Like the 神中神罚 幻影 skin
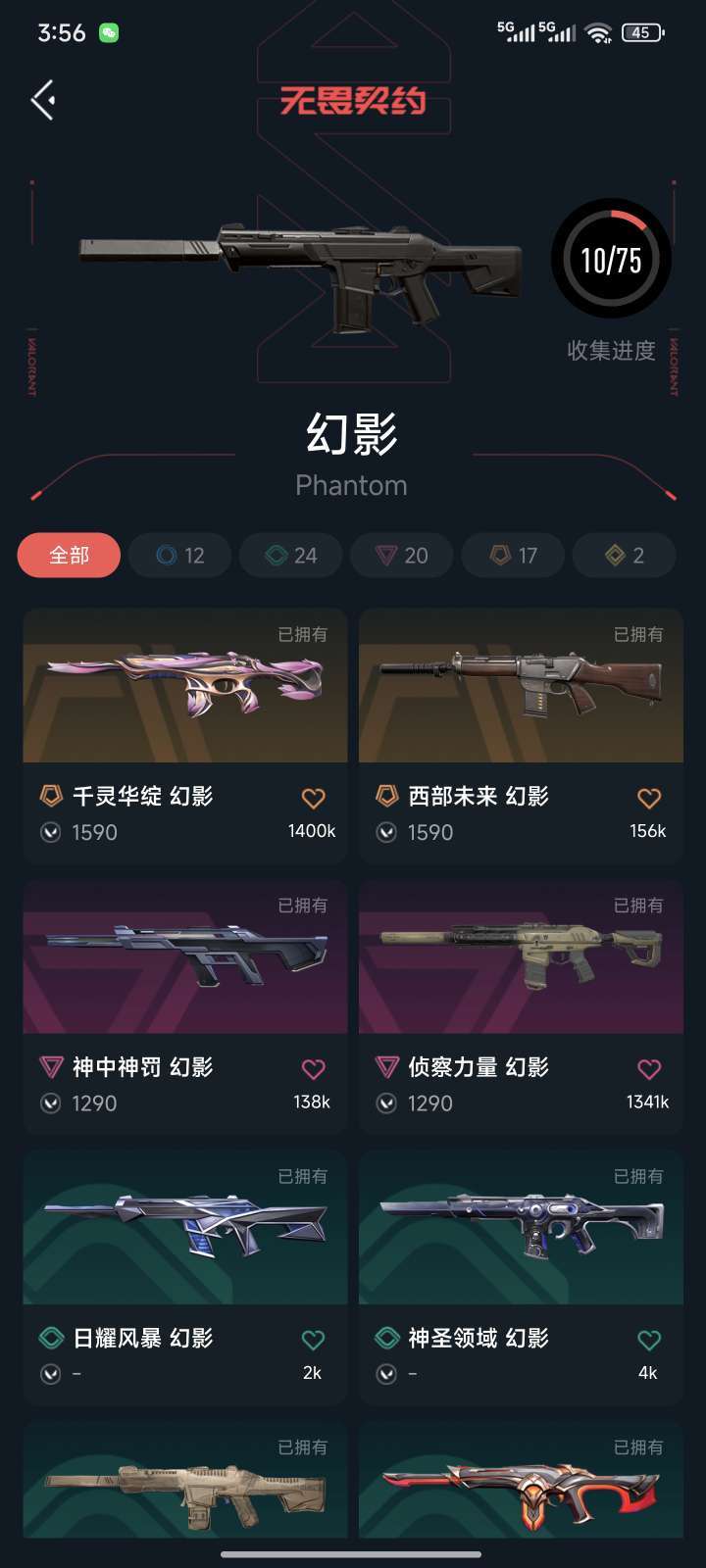The image size is (706, 1568). coord(313,1069)
